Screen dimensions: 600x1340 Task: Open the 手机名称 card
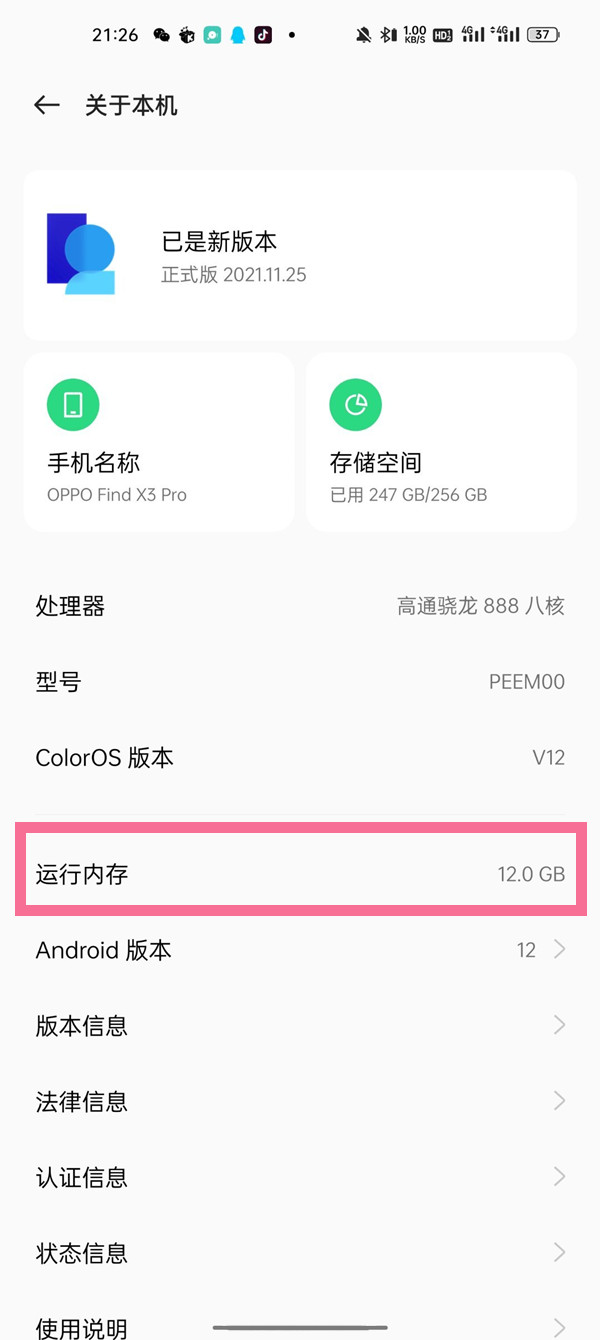click(x=158, y=441)
